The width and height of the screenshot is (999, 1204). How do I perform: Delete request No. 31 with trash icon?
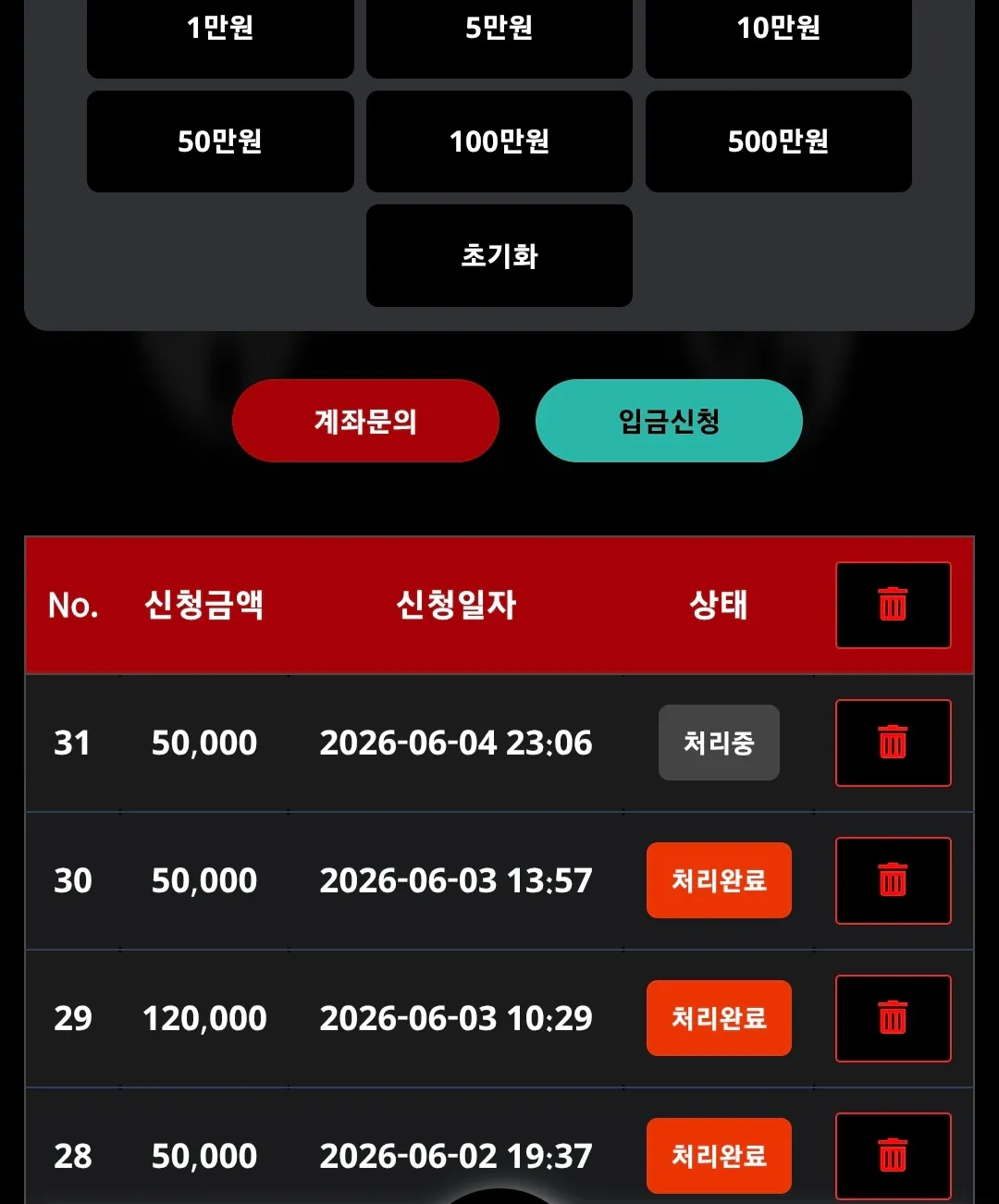tap(894, 743)
